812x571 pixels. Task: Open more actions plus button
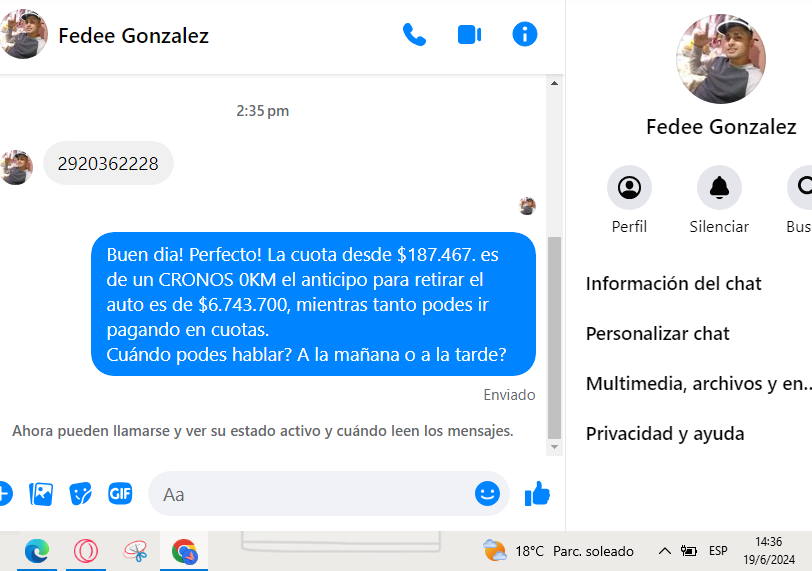pyautogui.click(x=4, y=493)
